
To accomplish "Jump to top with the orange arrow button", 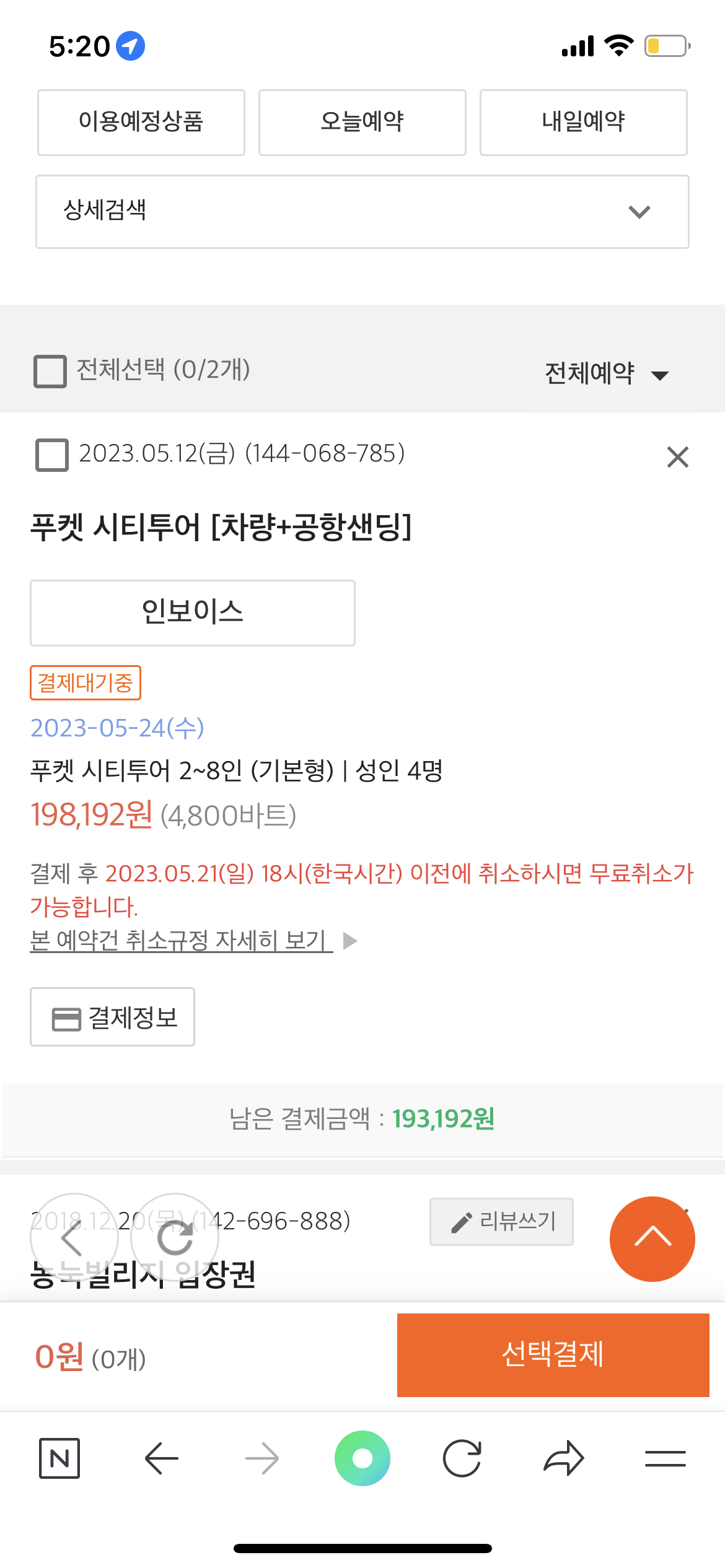I will coord(652,1239).
